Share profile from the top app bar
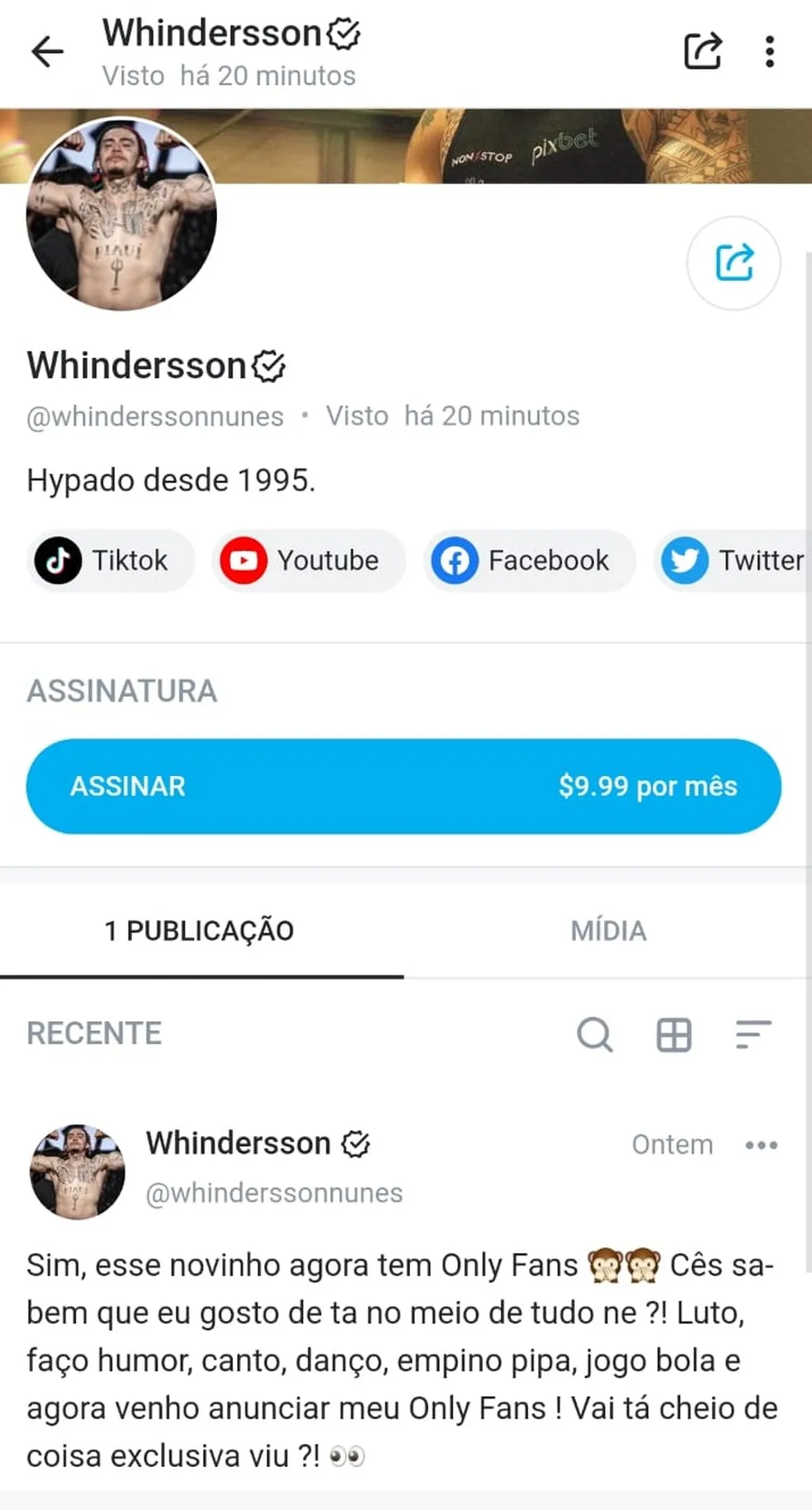 (x=703, y=51)
